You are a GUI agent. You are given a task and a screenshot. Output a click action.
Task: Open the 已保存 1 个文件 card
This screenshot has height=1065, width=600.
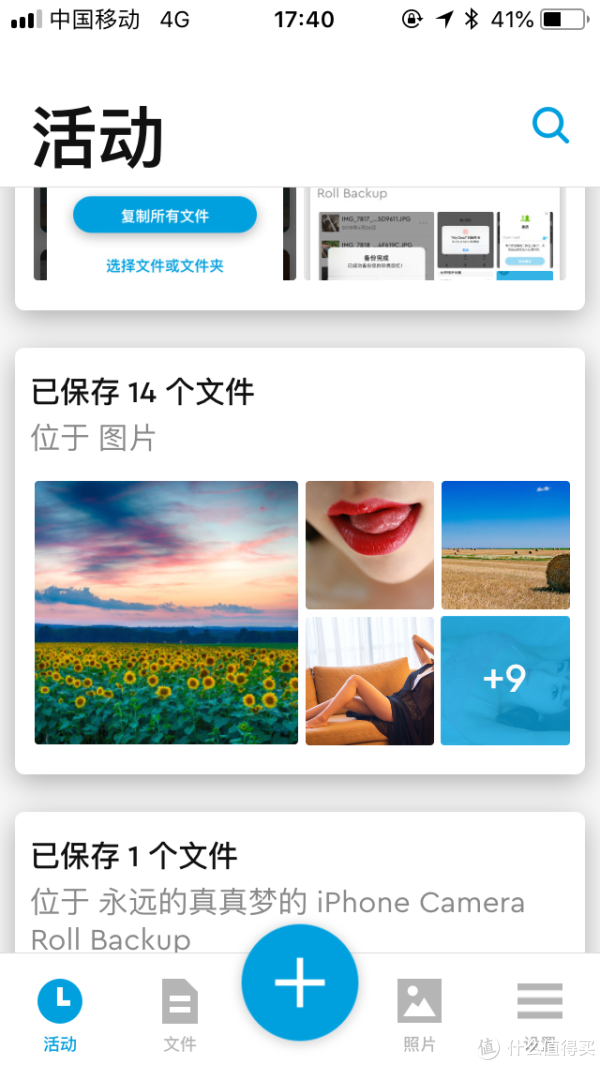click(299, 880)
